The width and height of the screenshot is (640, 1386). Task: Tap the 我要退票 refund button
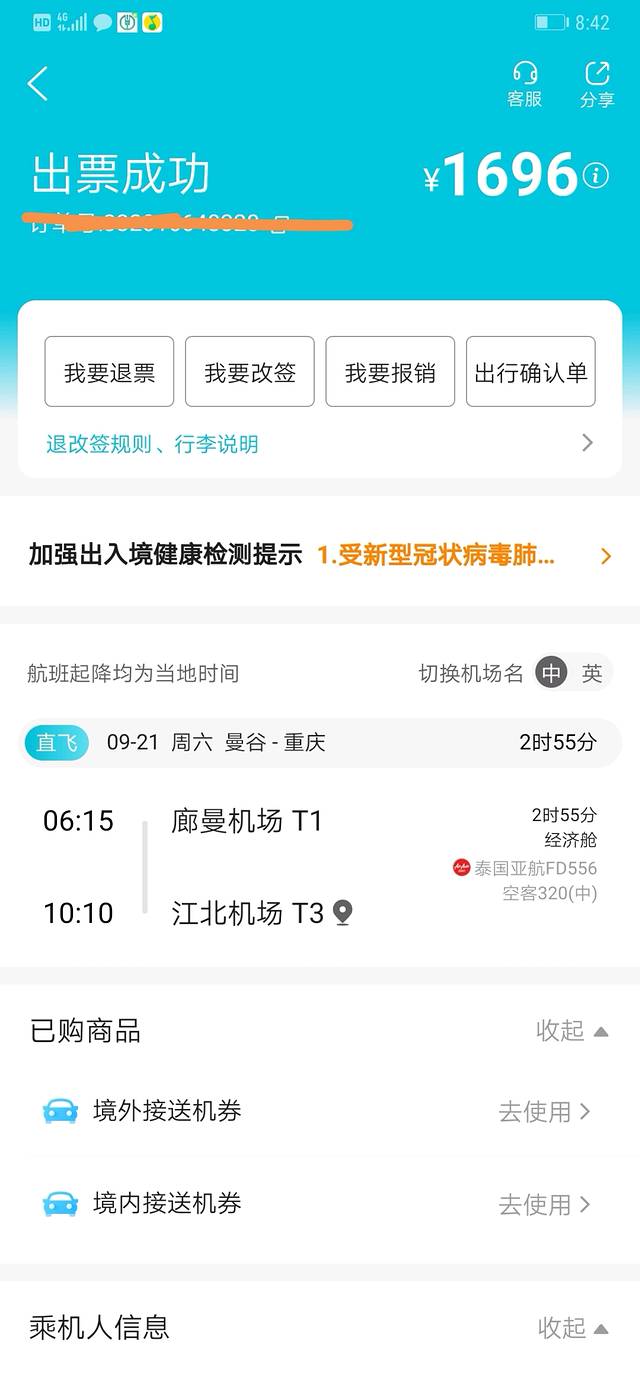point(109,372)
